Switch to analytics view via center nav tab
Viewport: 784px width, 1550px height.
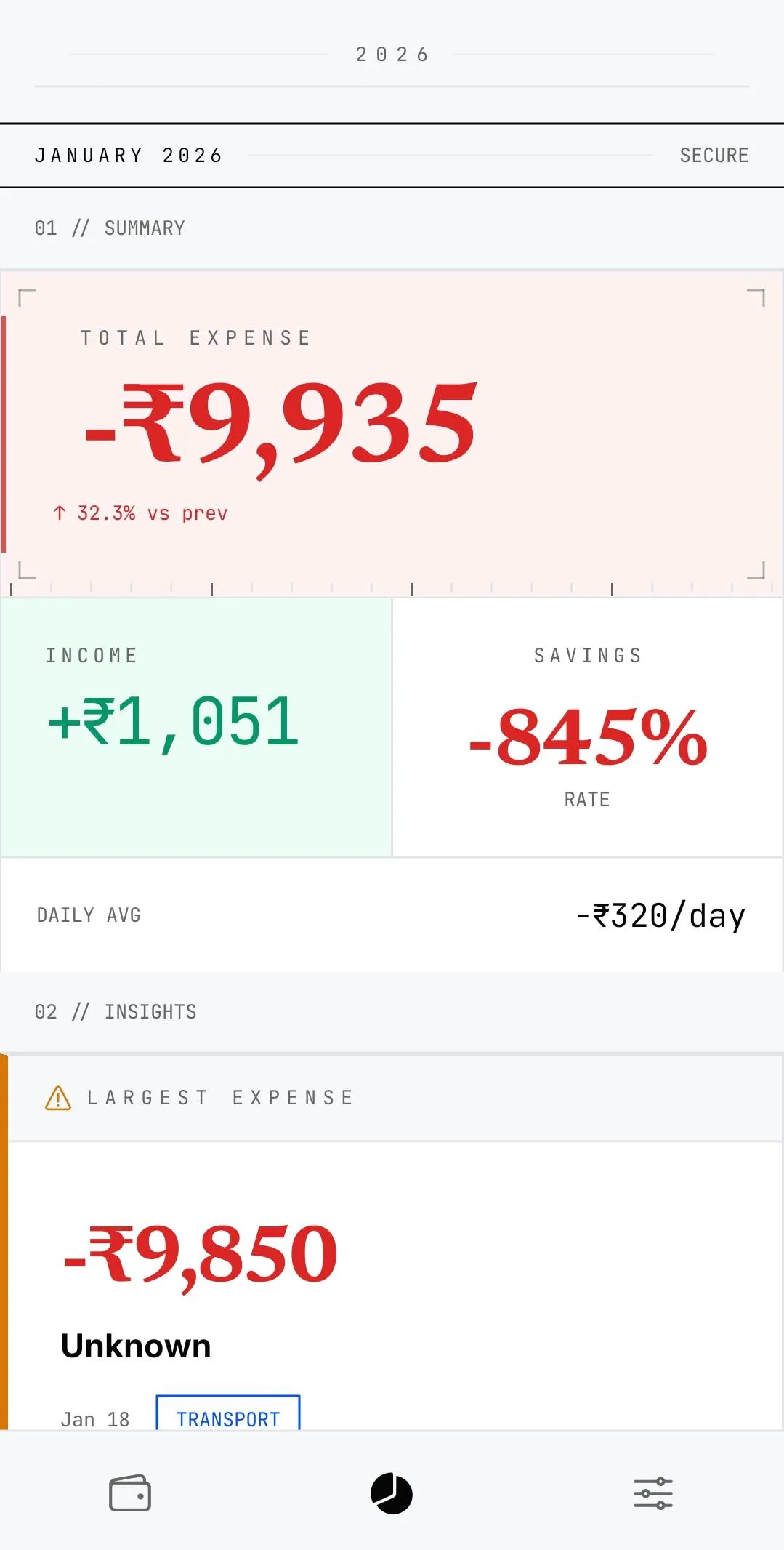(x=392, y=1493)
